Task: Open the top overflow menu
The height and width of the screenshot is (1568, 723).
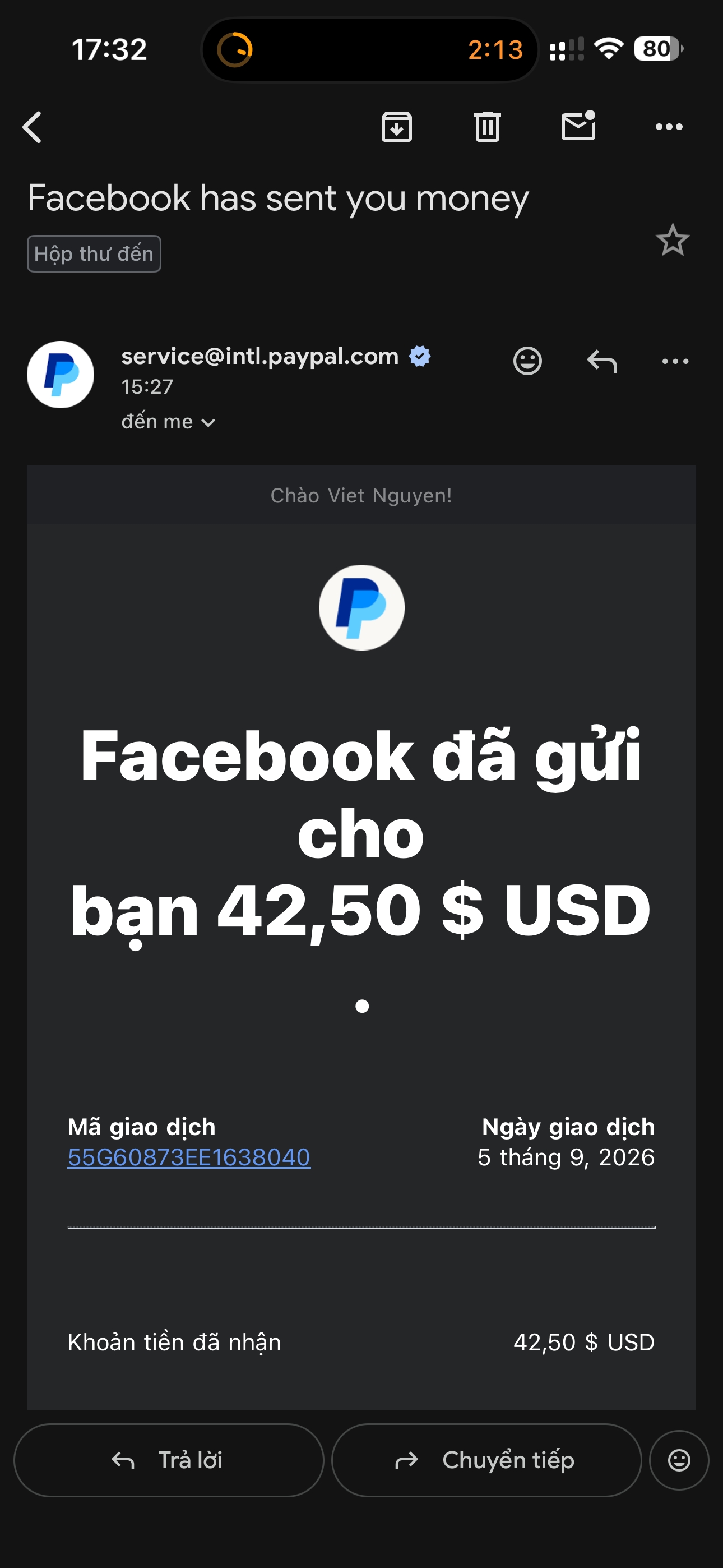Action: pyautogui.click(x=669, y=127)
